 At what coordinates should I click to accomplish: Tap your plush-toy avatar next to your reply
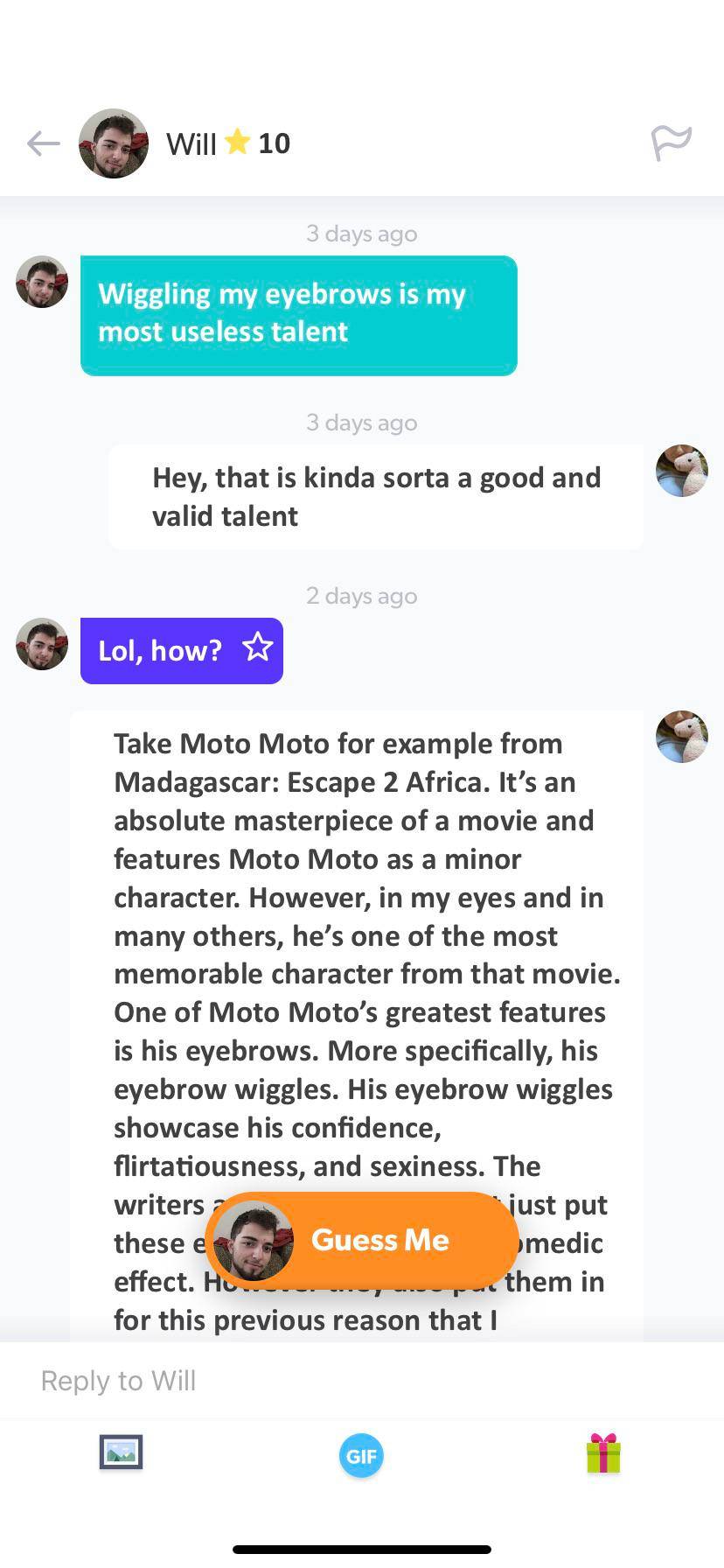(x=681, y=471)
